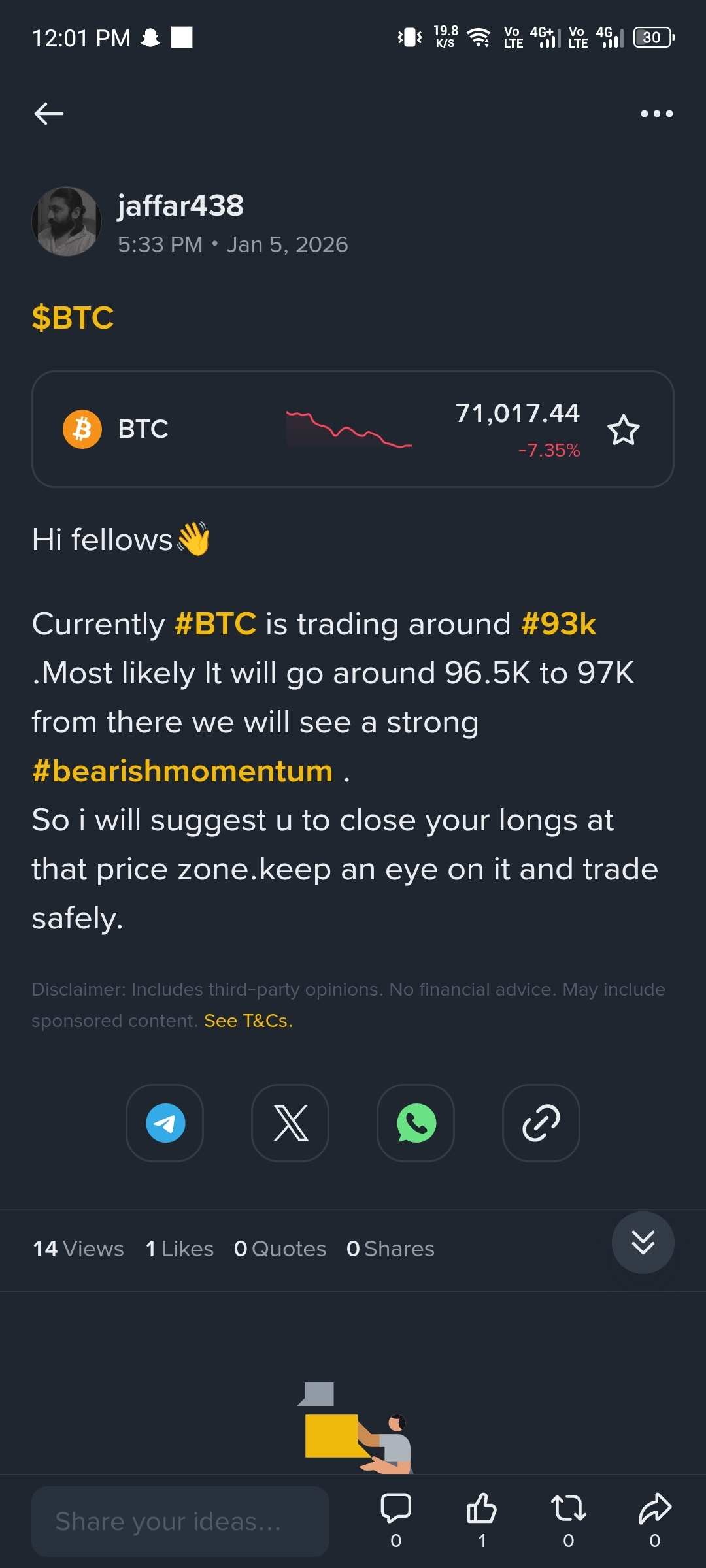This screenshot has width=706, height=1568.
Task: Type in the Share your ideas field
Action: pos(180,1521)
